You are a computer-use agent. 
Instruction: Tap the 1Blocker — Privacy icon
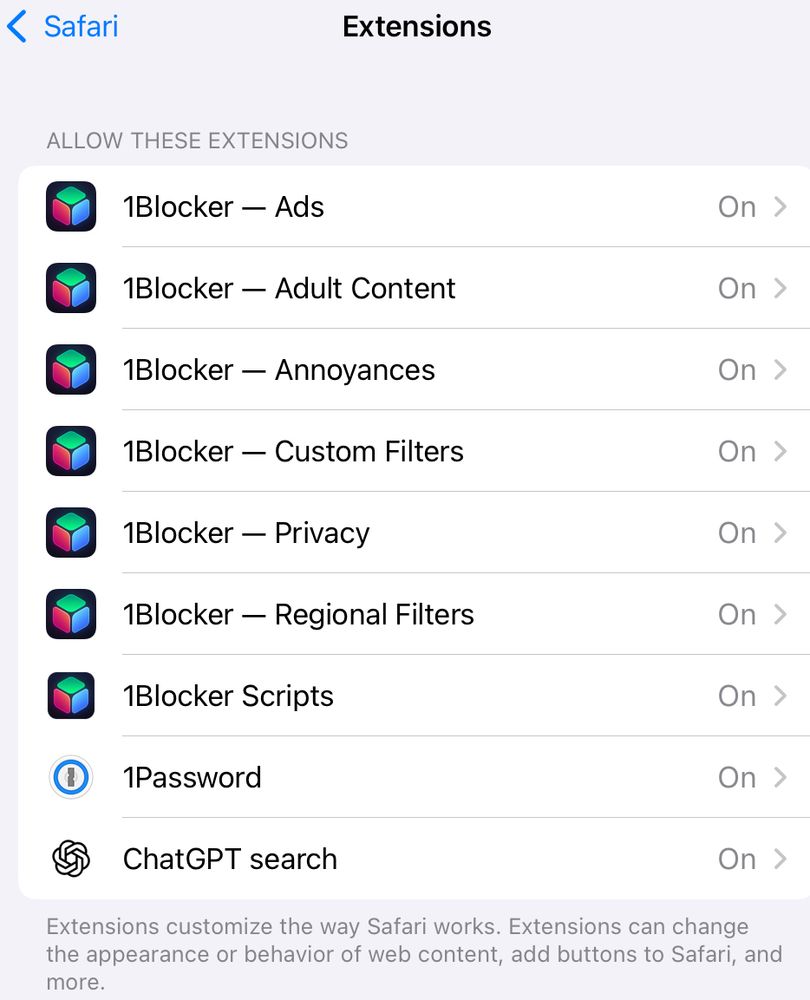click(x=70, y=532)
